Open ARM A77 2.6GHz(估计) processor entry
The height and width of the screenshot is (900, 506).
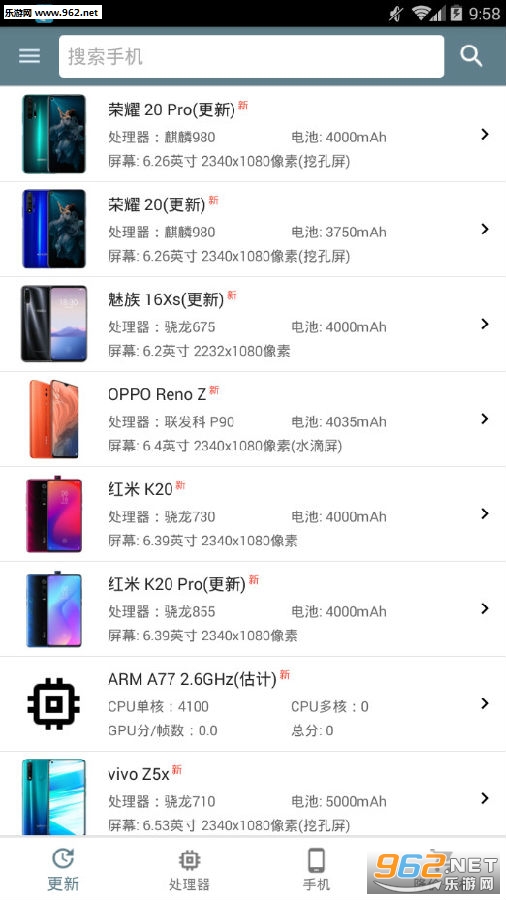coord(253,704)
